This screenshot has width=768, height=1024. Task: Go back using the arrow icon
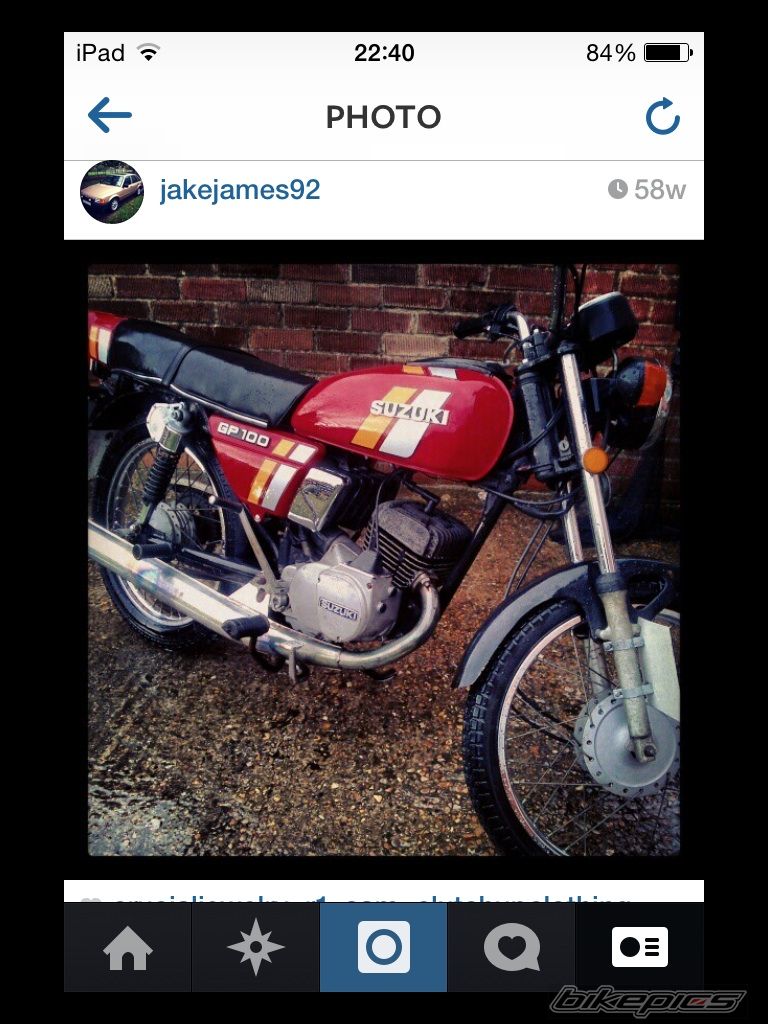[x=110, y=116]
